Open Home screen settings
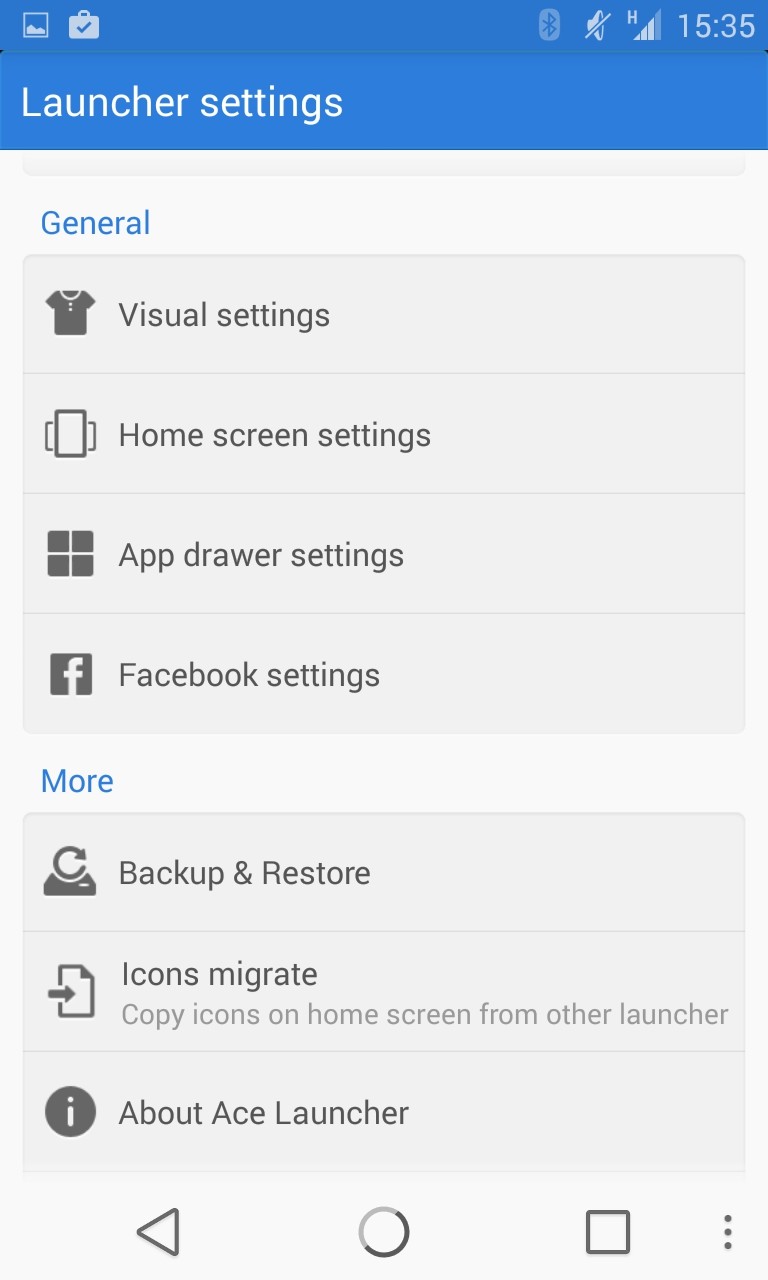The height and width of the screenshot is (1280, 768). (384, 434)
